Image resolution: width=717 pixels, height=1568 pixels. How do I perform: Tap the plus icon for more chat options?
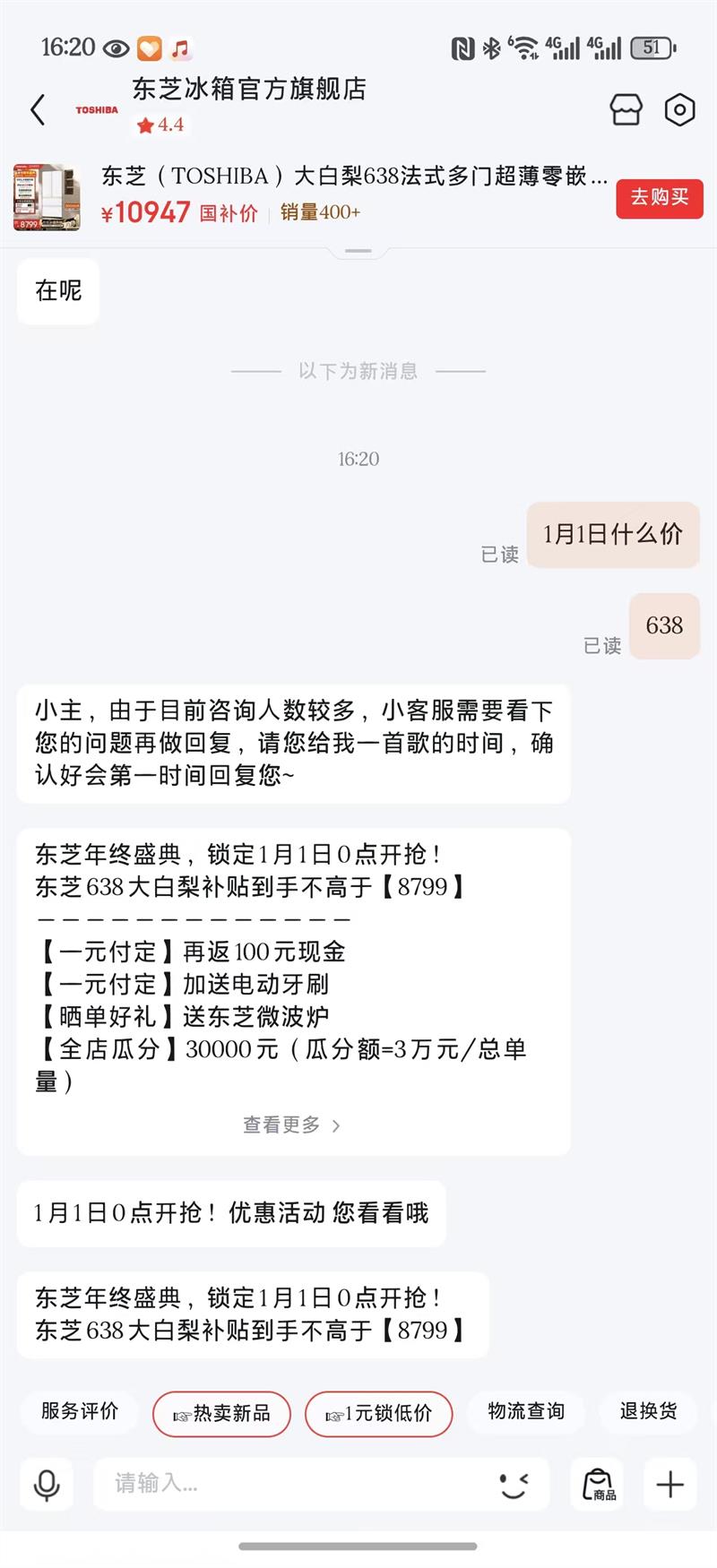point(669,1484)
